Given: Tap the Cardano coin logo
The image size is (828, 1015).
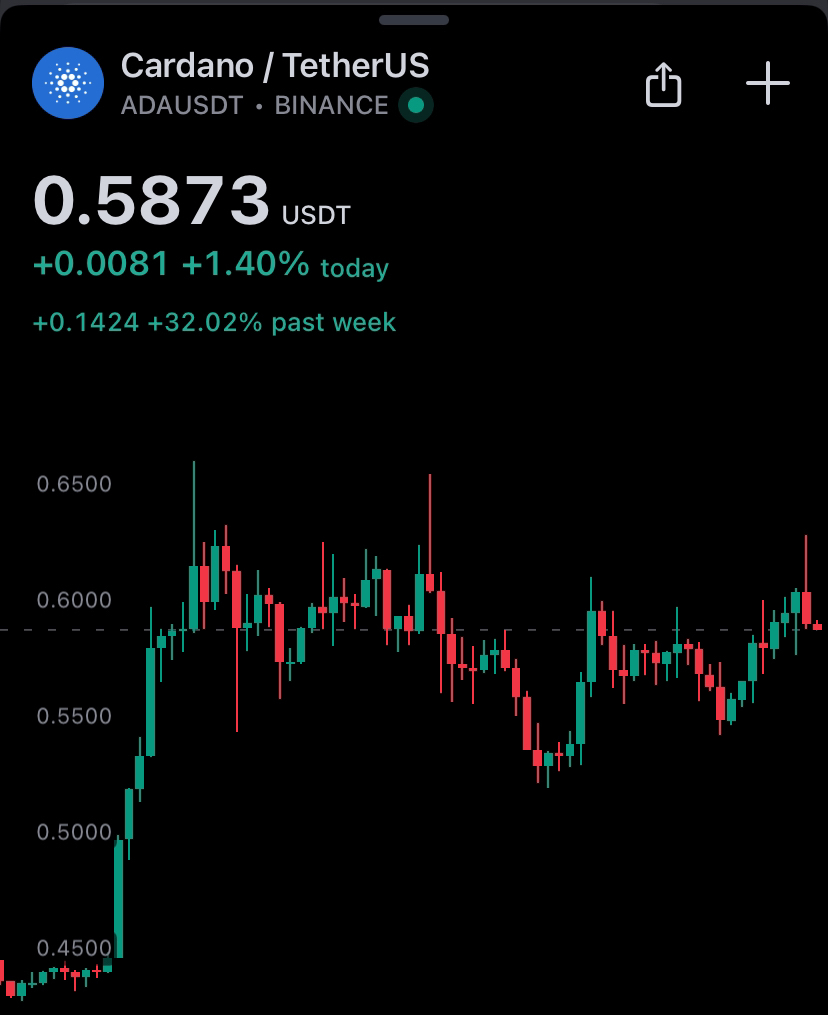Looking at the screenshot, I should click(68, 83).
